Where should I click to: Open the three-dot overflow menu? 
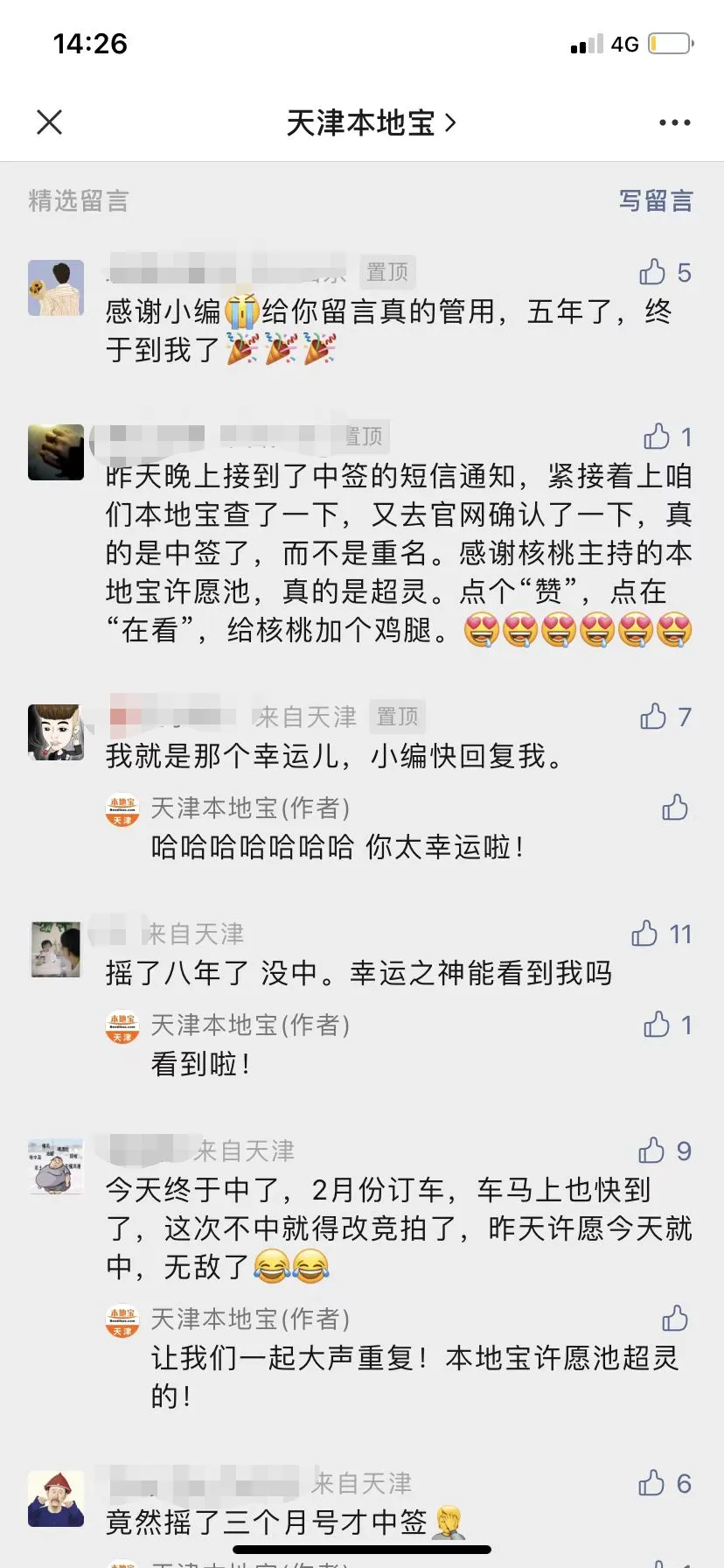(x=674, y=122)
